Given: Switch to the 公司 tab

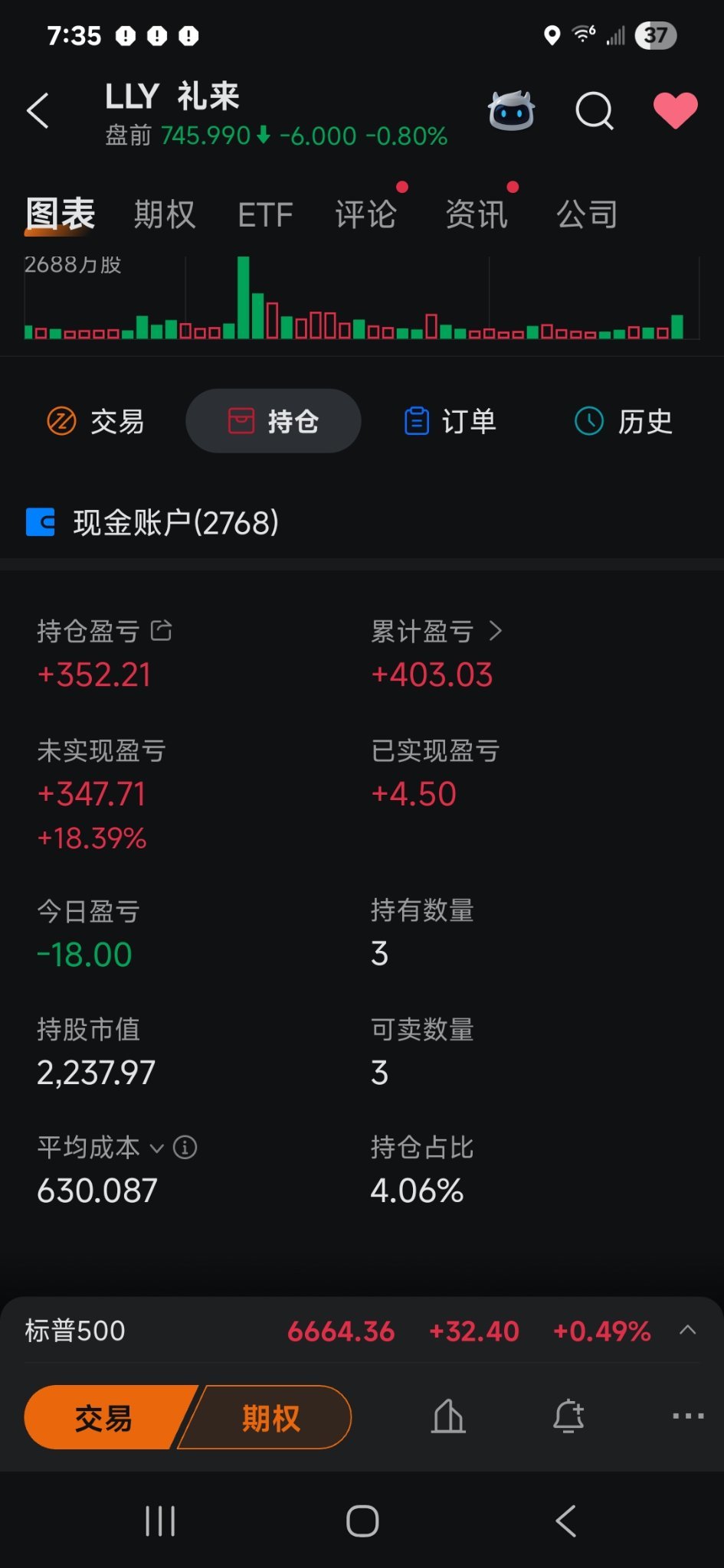Looking at the screenshot, I should (x=587, y=214).
